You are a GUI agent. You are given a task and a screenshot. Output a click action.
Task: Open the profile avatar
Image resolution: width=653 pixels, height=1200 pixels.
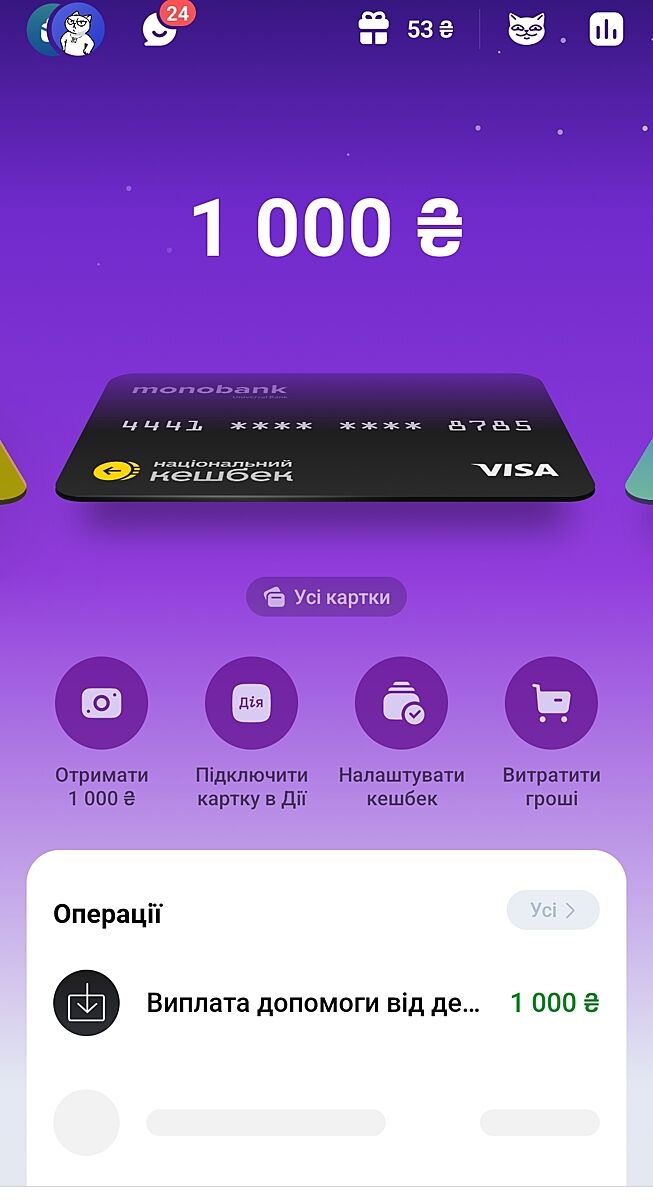pyautogui.click(x=75, y=28)
